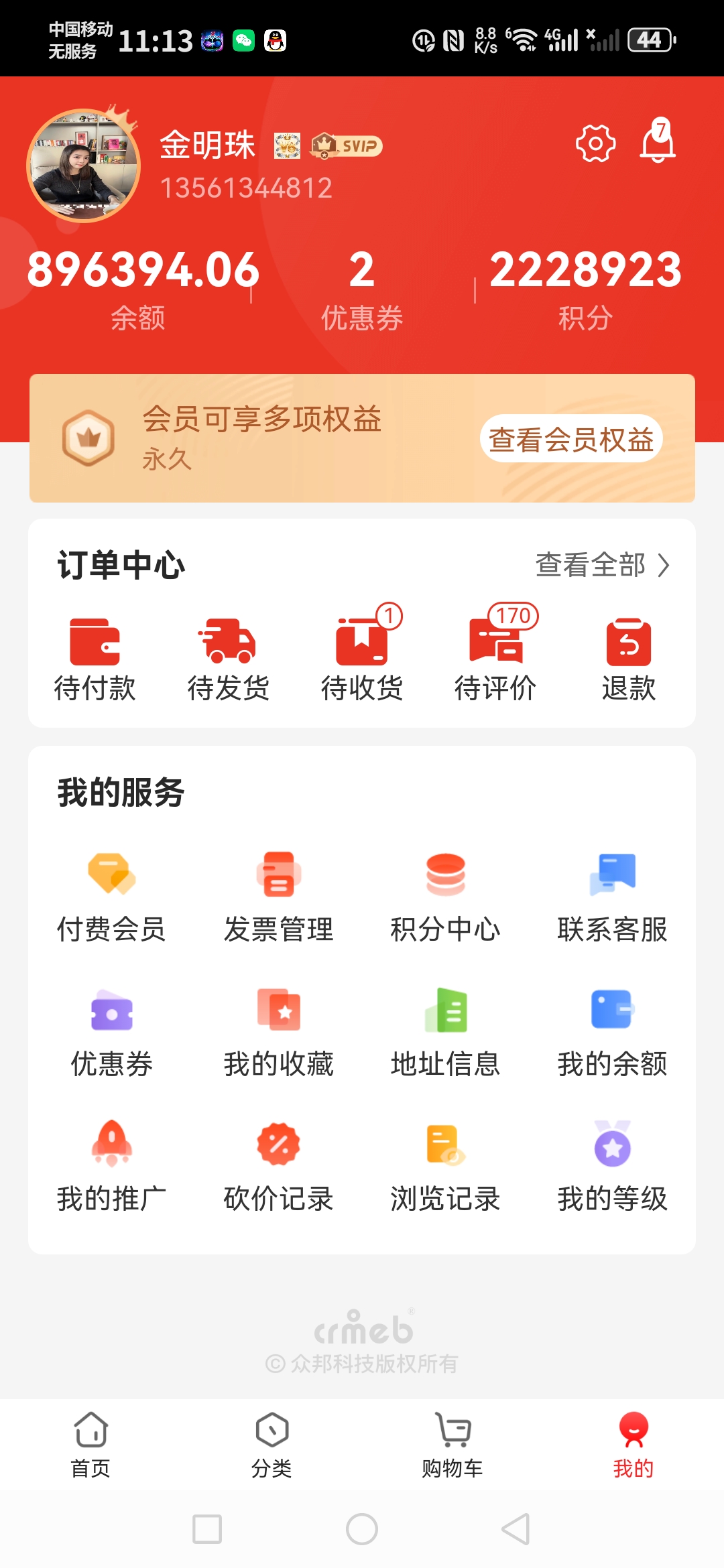Open 退款 refund orders
Screen dimensions: 724x1568
[x=628, y=659]
